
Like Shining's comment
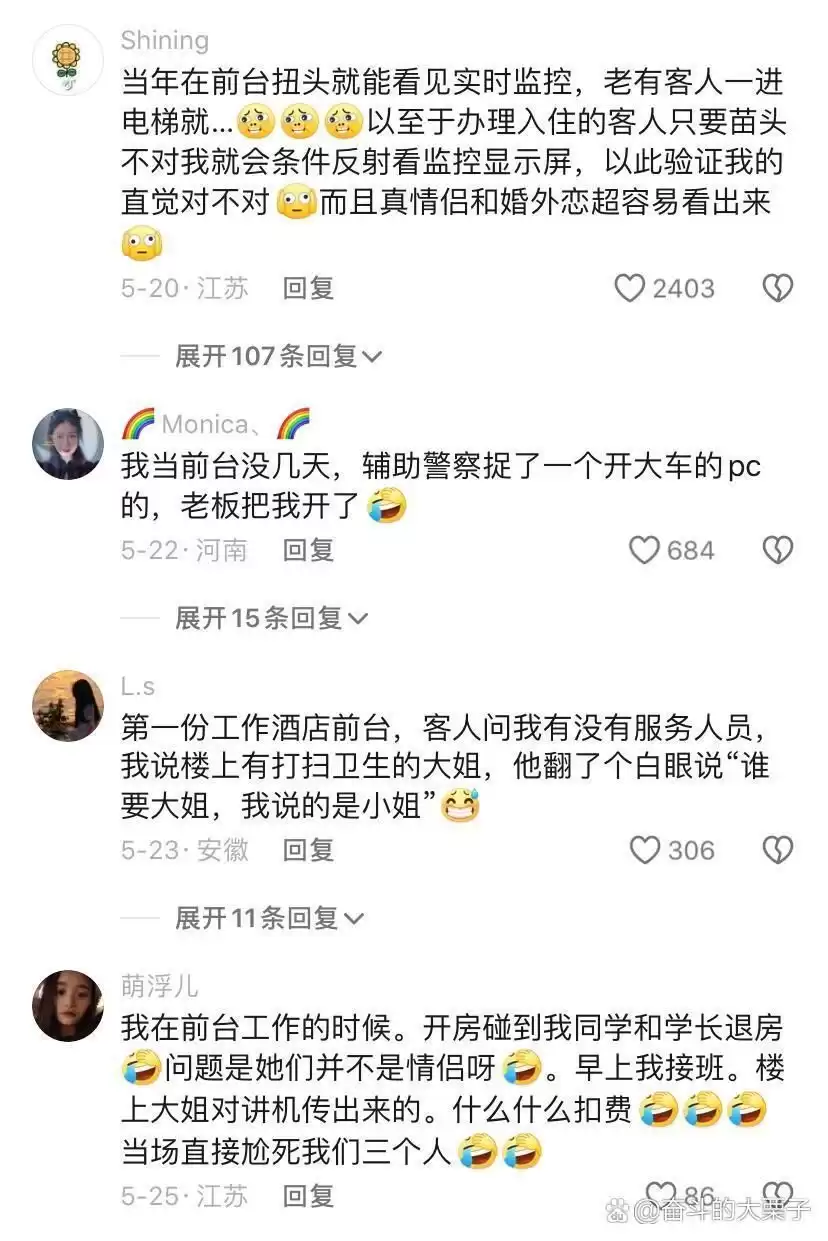pyautogui.click(x=630, y=289)
